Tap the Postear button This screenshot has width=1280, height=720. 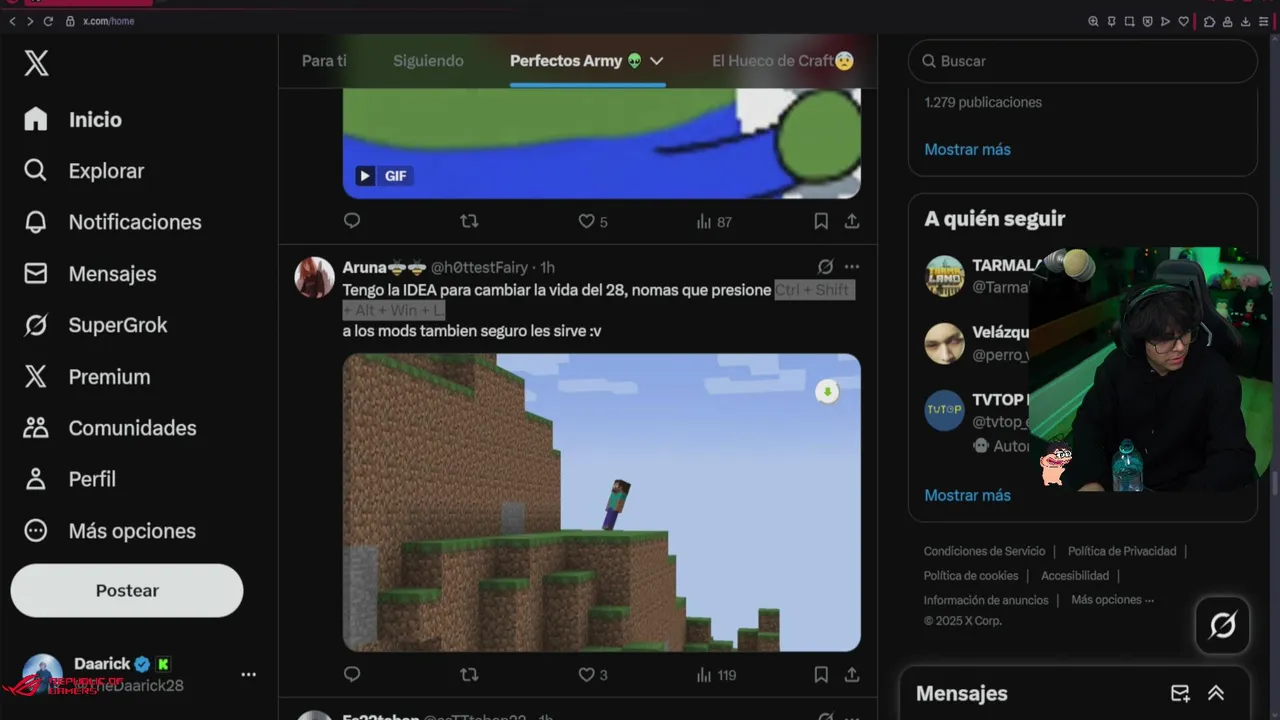[127, 590]
